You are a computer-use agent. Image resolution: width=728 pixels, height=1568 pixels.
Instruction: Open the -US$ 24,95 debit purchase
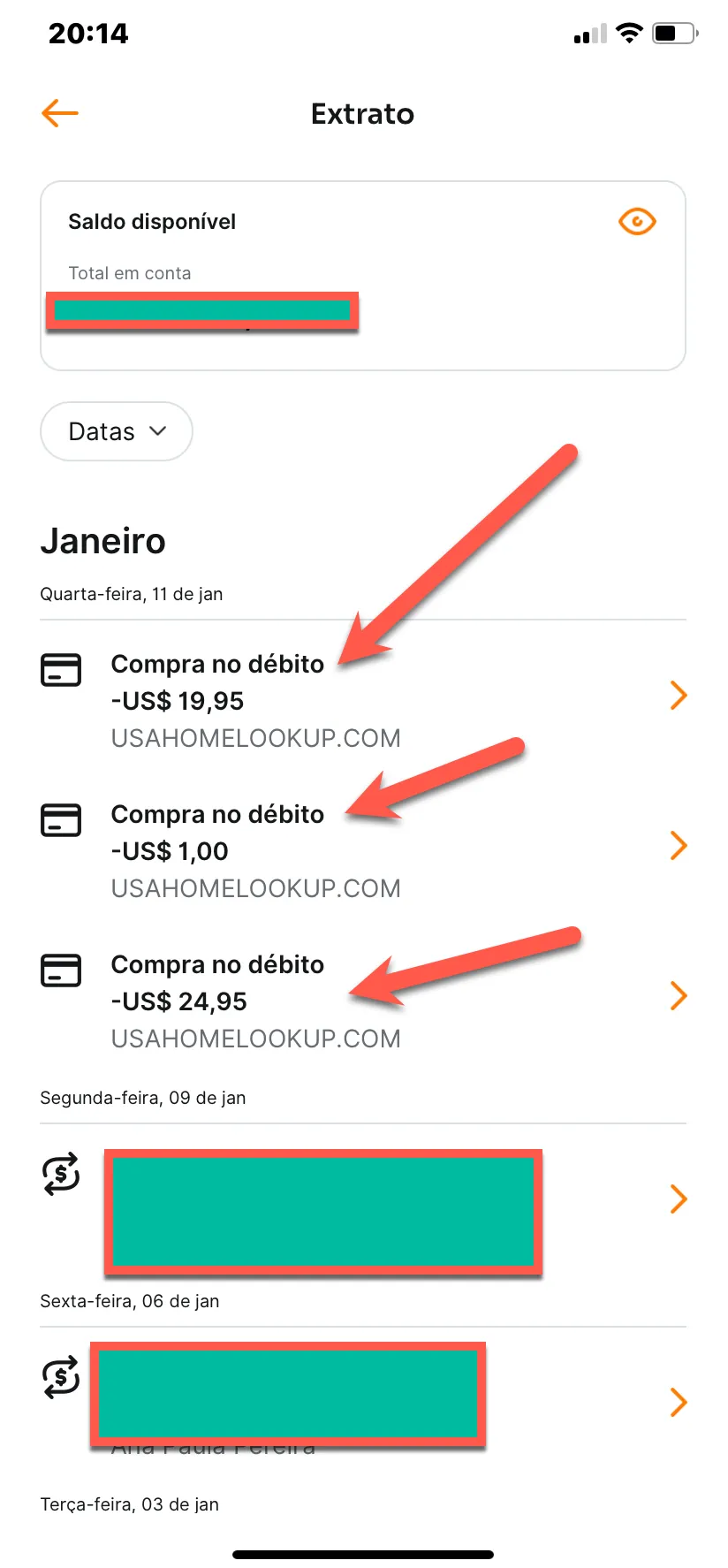point(363,996)
